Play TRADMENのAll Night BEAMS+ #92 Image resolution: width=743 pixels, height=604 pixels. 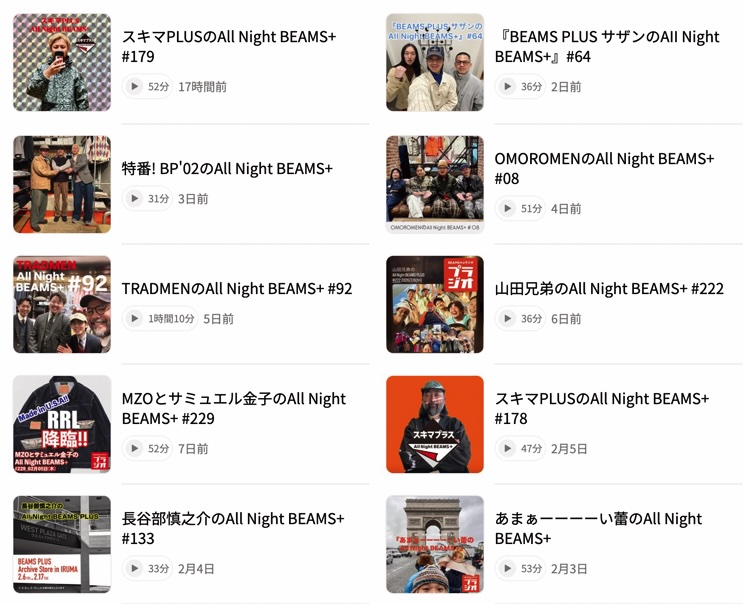(x=135, y=319)
